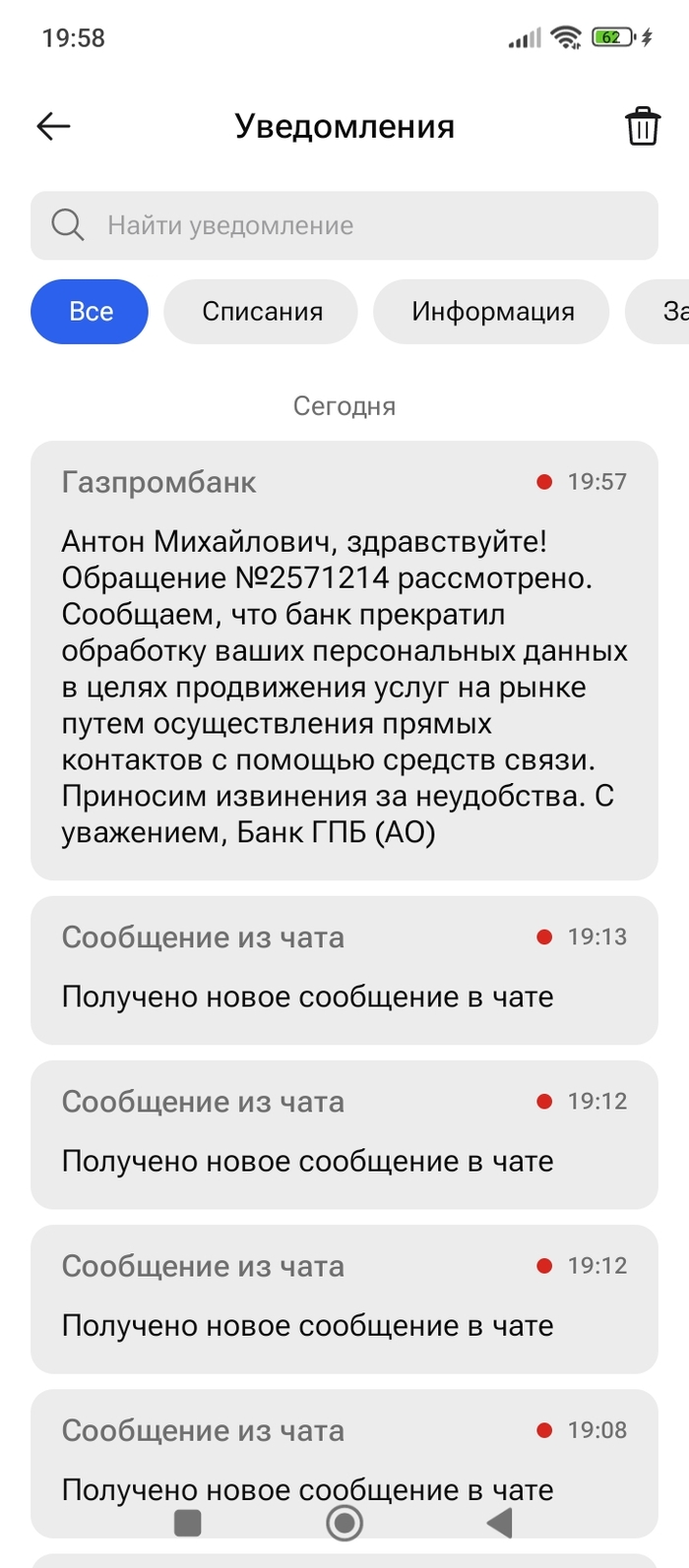Go back using the arrow icon

pos(53,126)
